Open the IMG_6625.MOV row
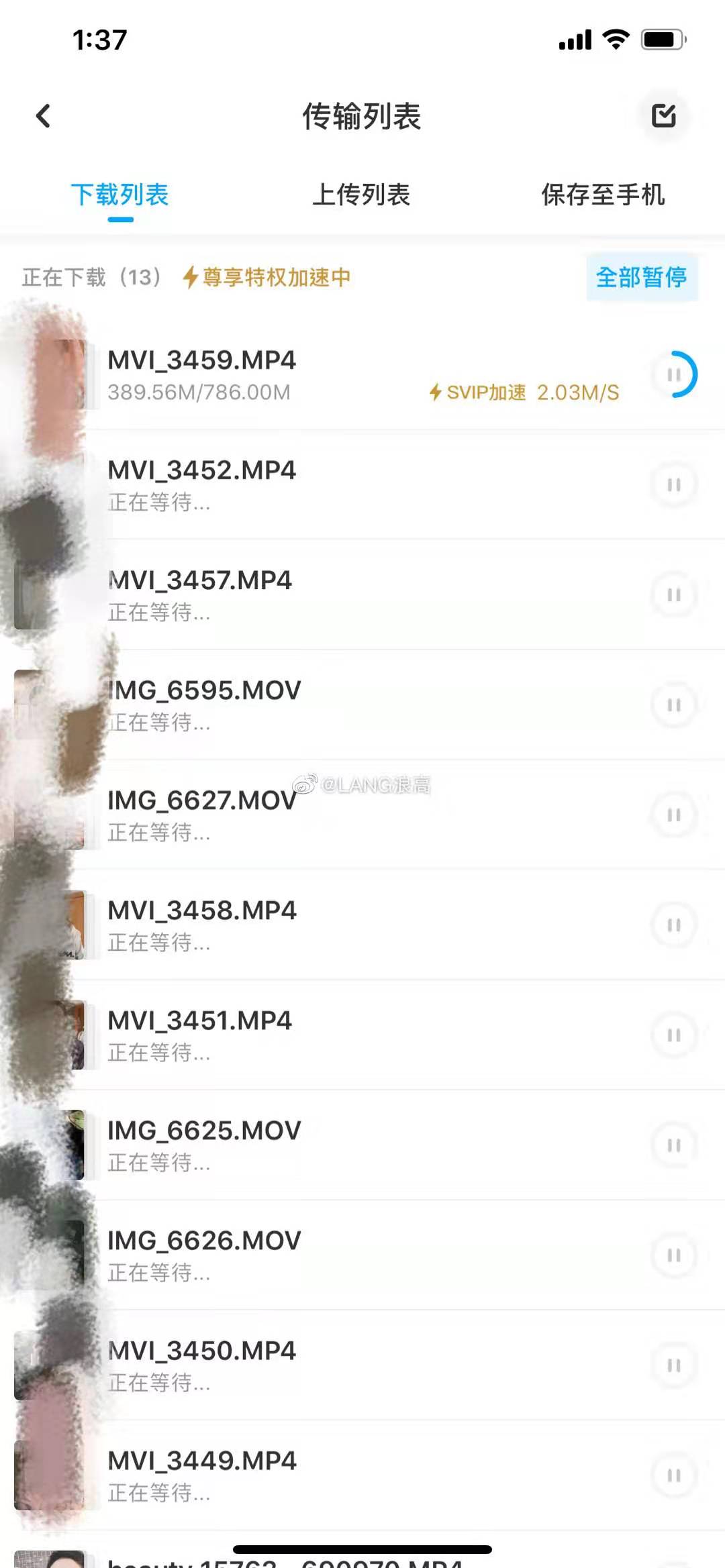Image resolution: width=725 pixels, height=1568 pixels. (x=336, y=1145)
